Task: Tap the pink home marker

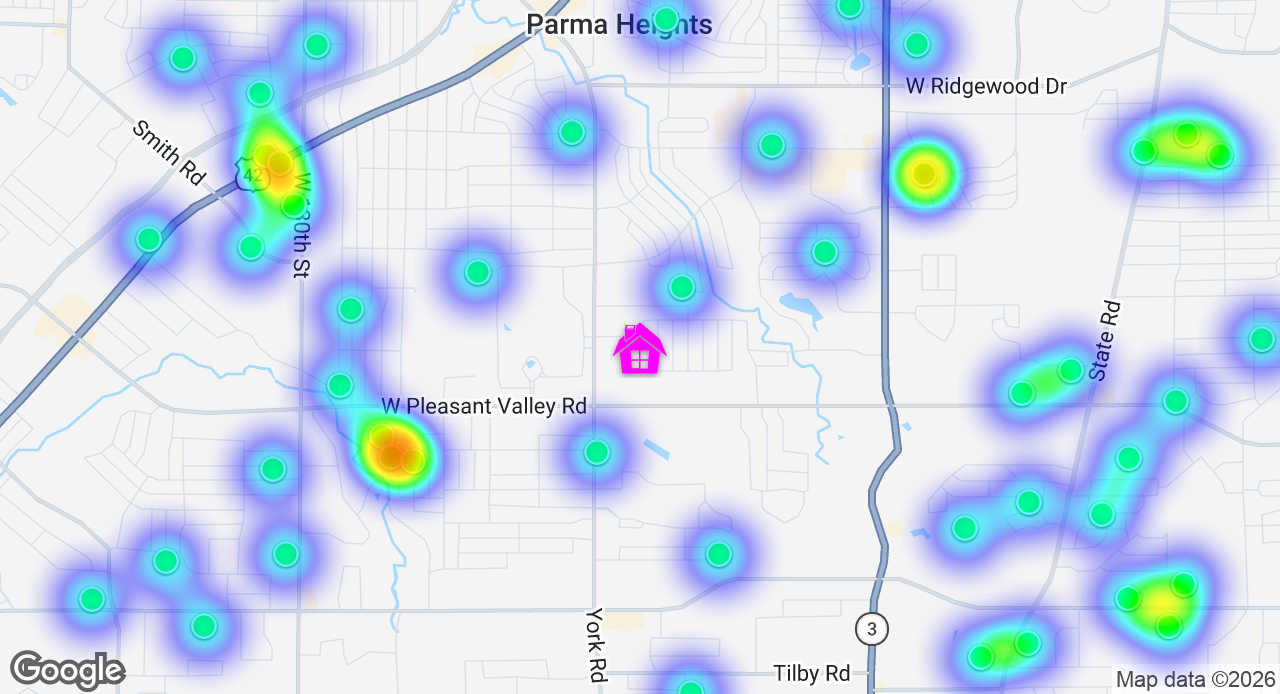Action: coord(639,349)
